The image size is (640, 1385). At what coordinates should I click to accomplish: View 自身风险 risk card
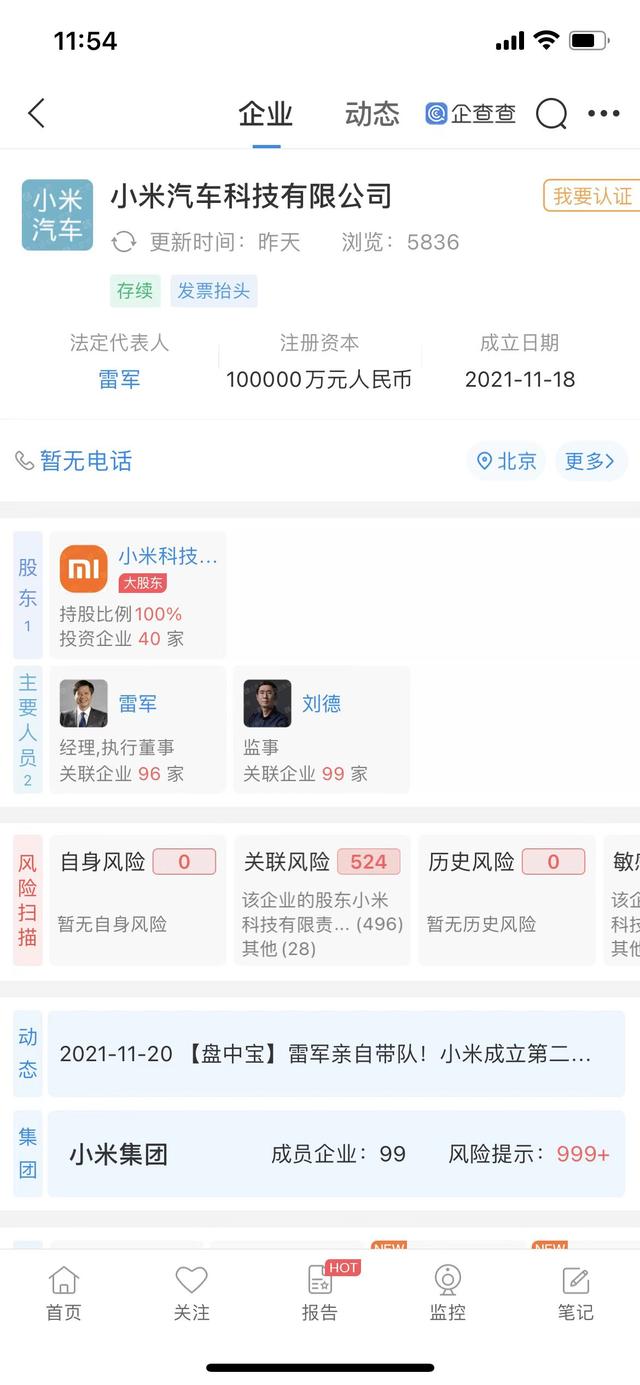(x=137, y=900)
